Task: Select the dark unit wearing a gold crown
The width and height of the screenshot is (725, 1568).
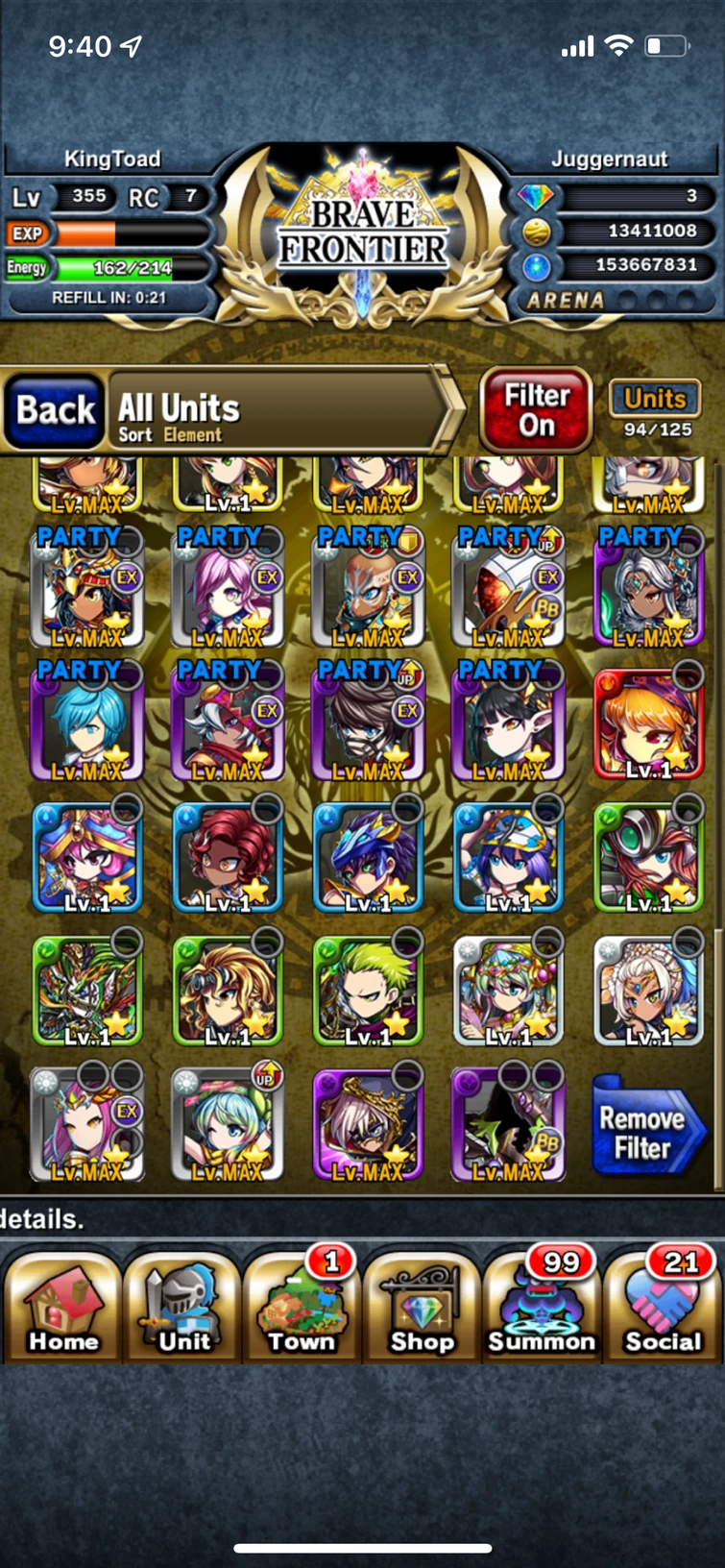Action: pos(368,1126)
